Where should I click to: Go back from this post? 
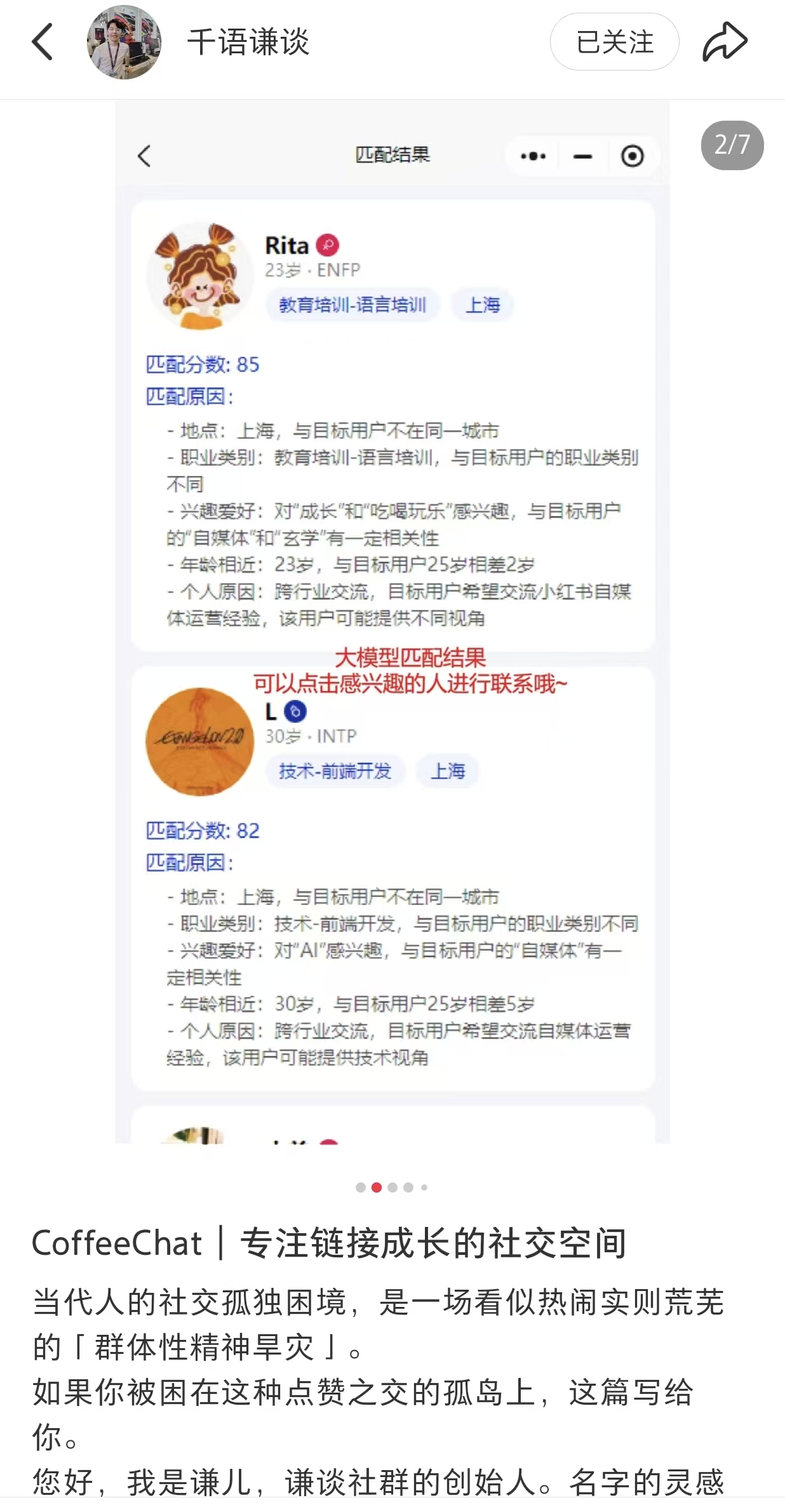point(43,42)
